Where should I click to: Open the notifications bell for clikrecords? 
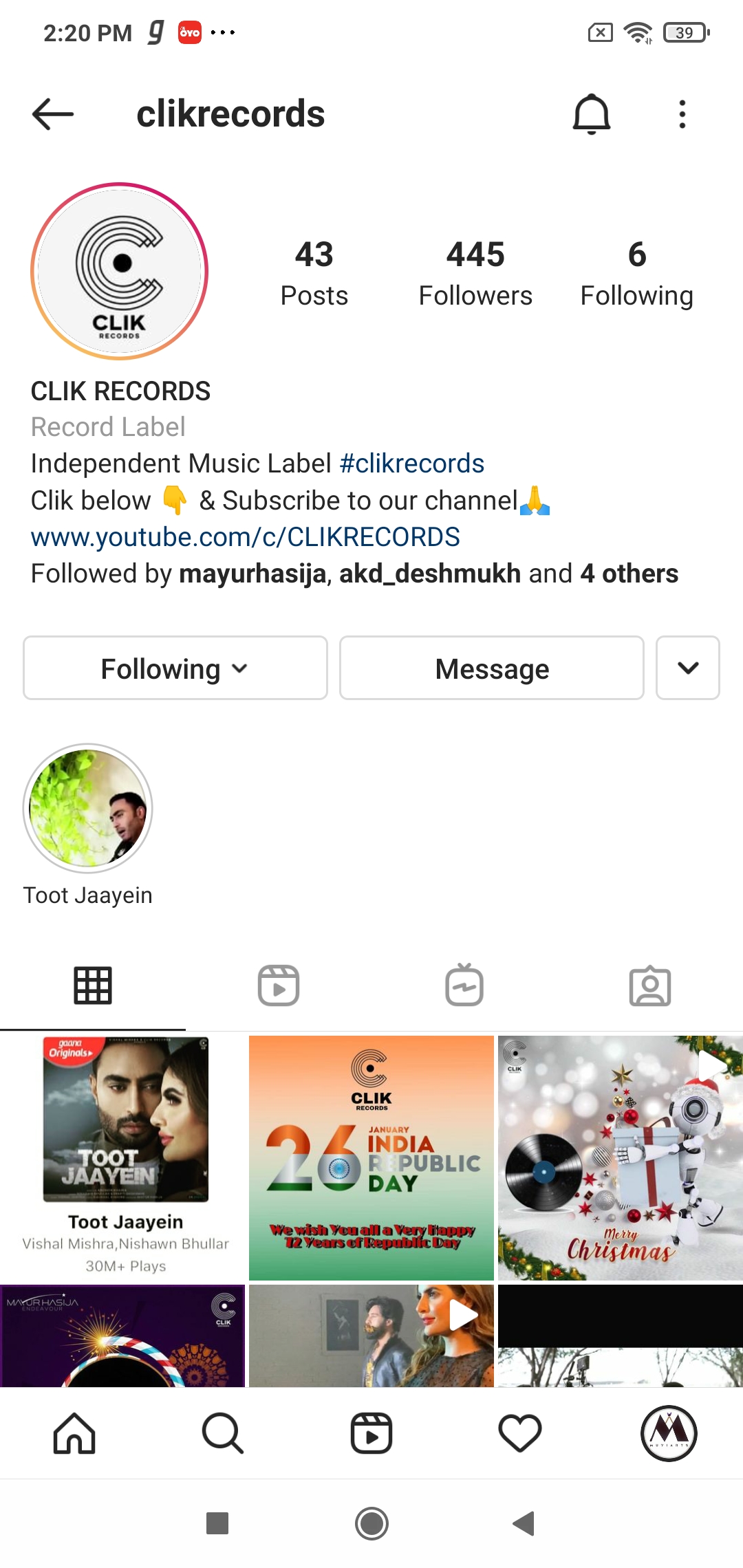[592, 114]
